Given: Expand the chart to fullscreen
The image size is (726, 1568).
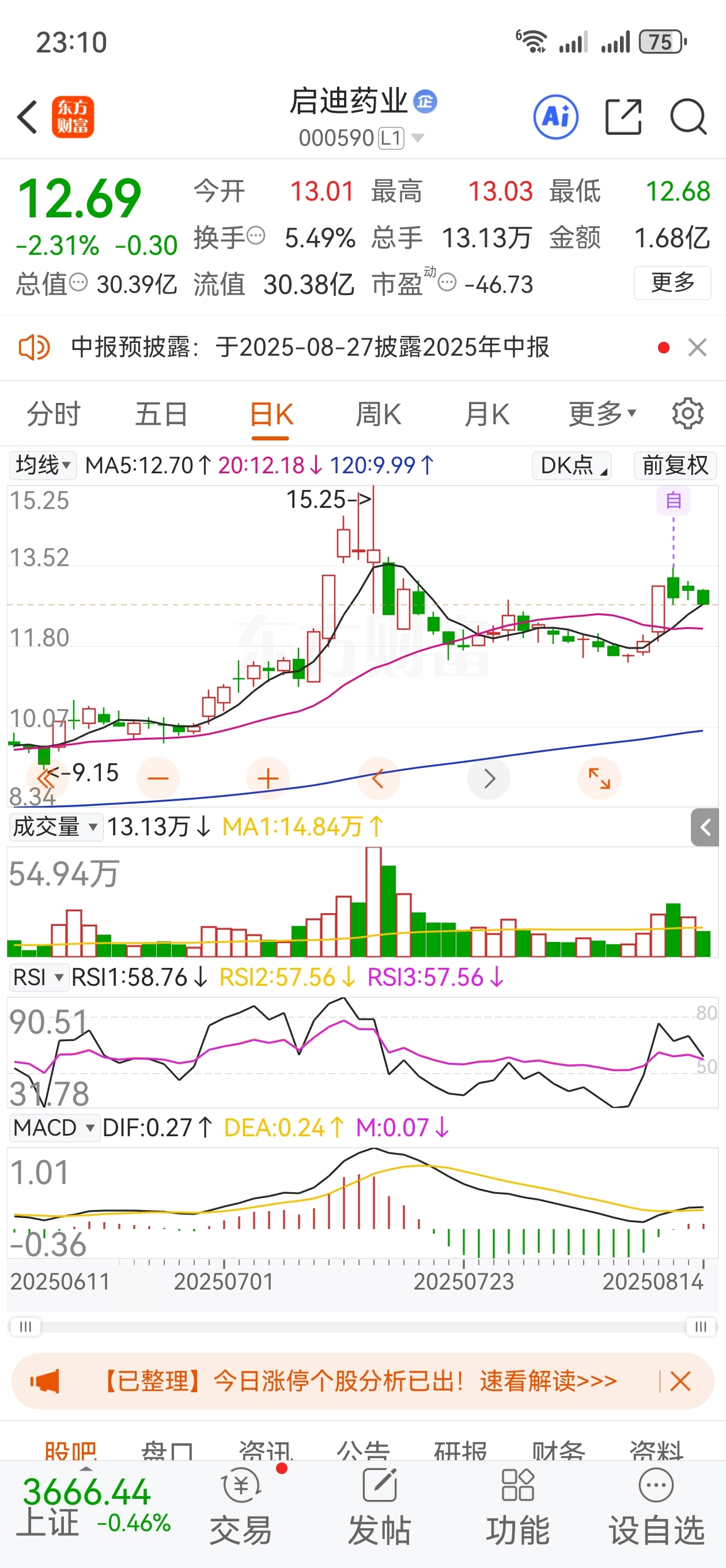Looking at the screenshot, I should (x=599, y=778).
